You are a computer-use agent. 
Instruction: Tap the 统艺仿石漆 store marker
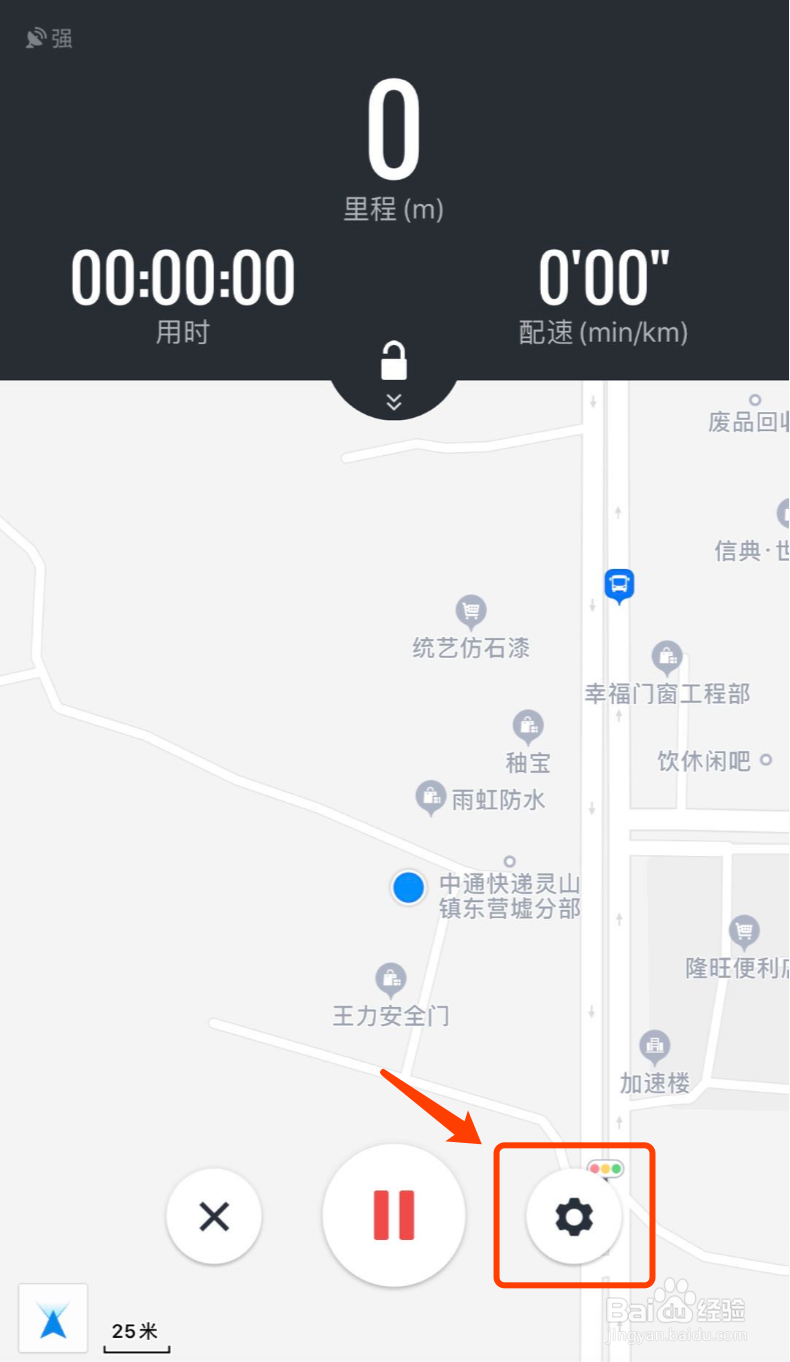[x=469, y=612]
